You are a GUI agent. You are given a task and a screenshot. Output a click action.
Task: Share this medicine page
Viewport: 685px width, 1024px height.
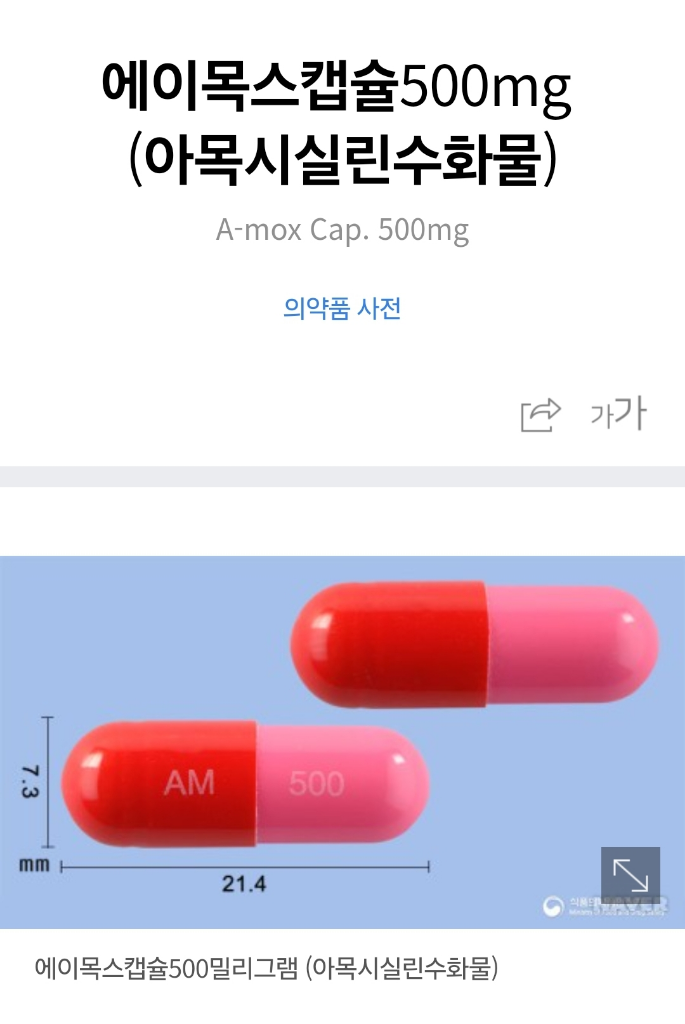tap(540, 414)
